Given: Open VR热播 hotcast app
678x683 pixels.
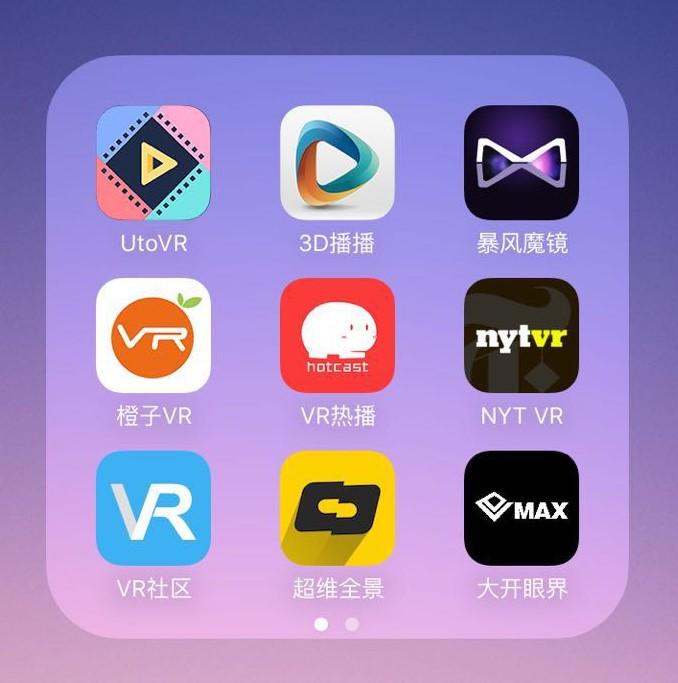Looking at the screenshot, I should pyautogui.click(x=337, y=335).
